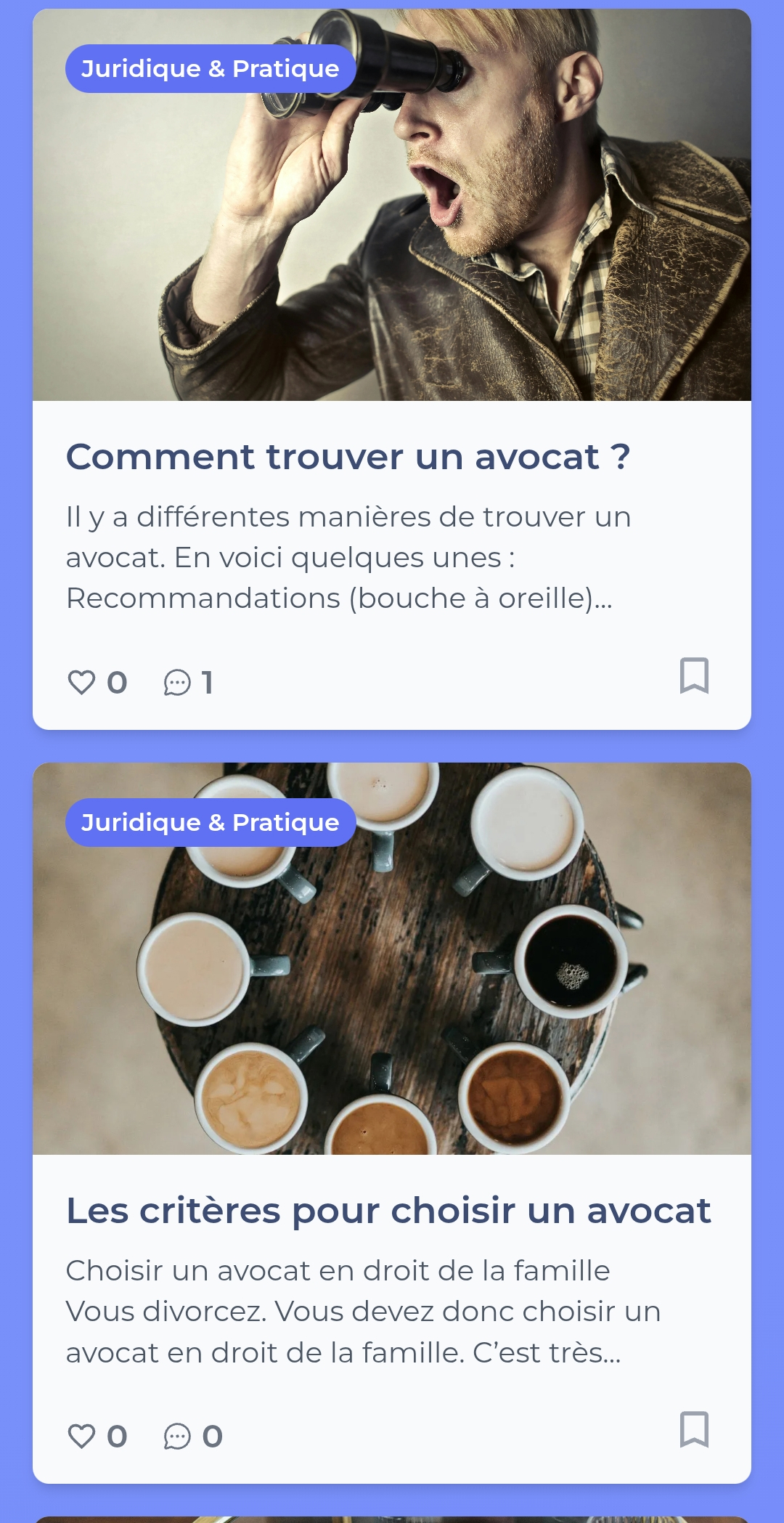Viewport: 784px width, 1523px height.
Task: Tap 'Juridique & Pratique' chip on binoculars article
Action: coord(211,69)
